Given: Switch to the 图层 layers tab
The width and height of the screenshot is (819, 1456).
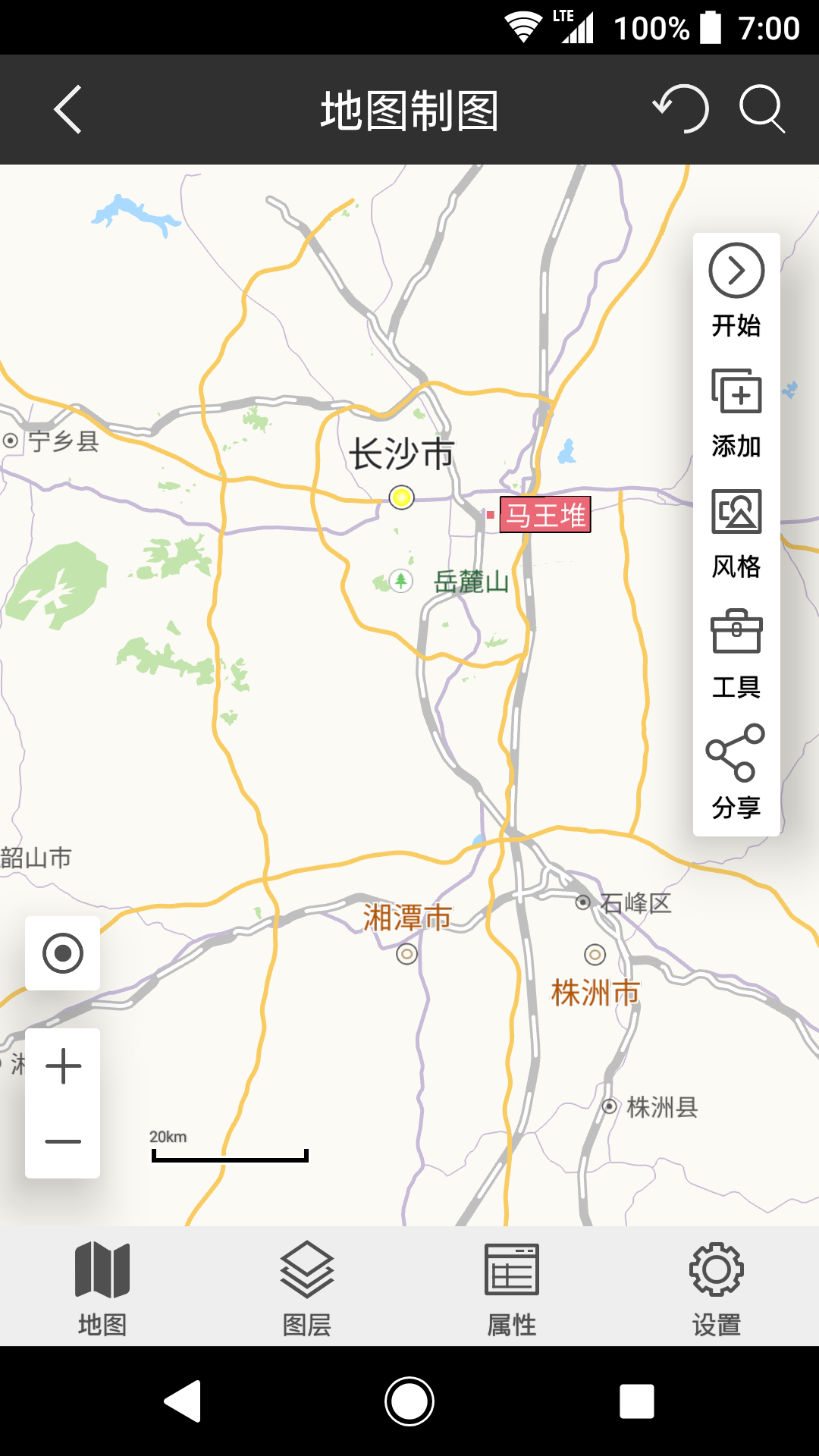Looking at the screenshot, I should 307,1288.
